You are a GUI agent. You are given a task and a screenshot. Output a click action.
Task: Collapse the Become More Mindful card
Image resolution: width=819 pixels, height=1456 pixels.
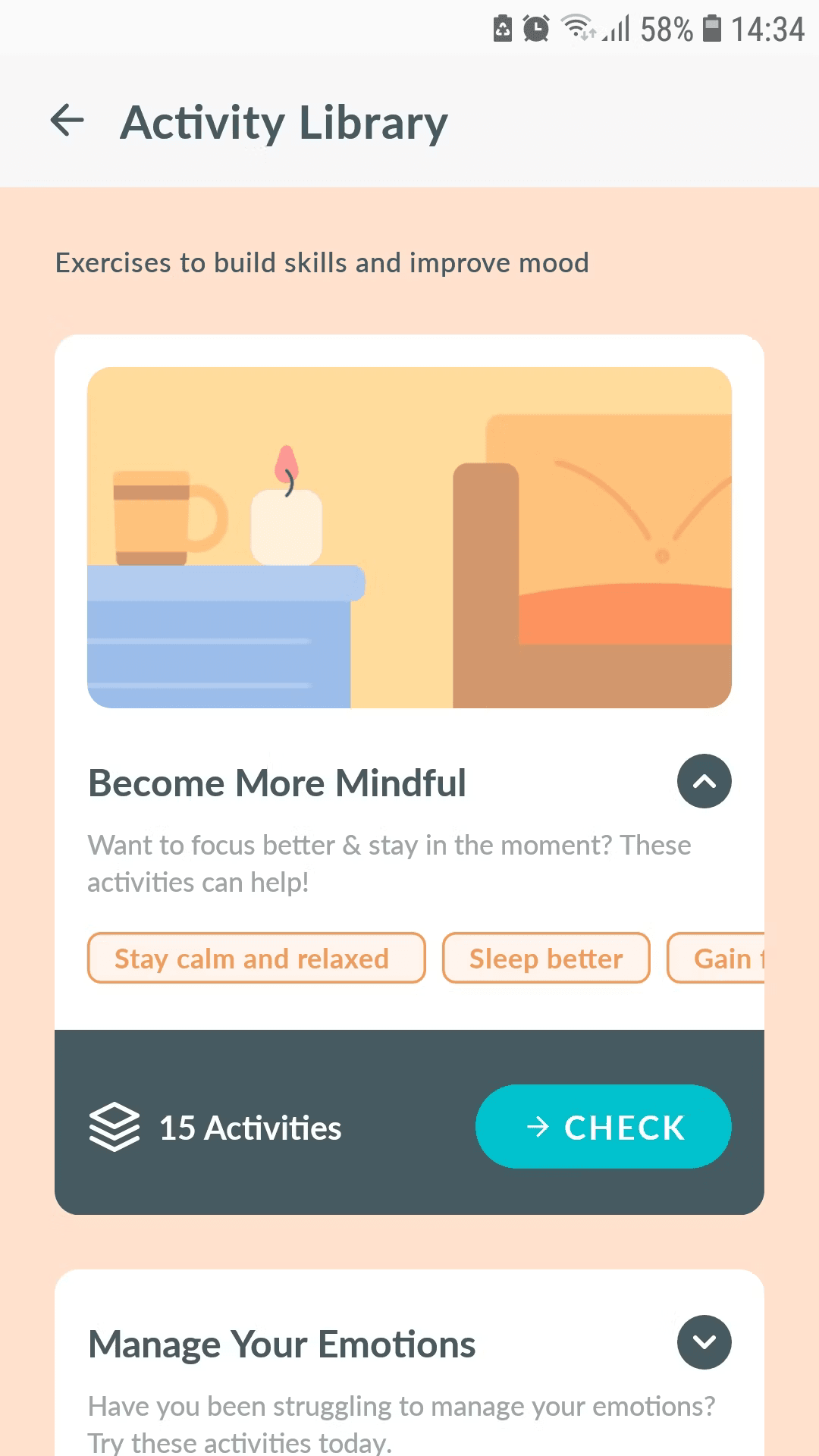[x=704, y=781]
